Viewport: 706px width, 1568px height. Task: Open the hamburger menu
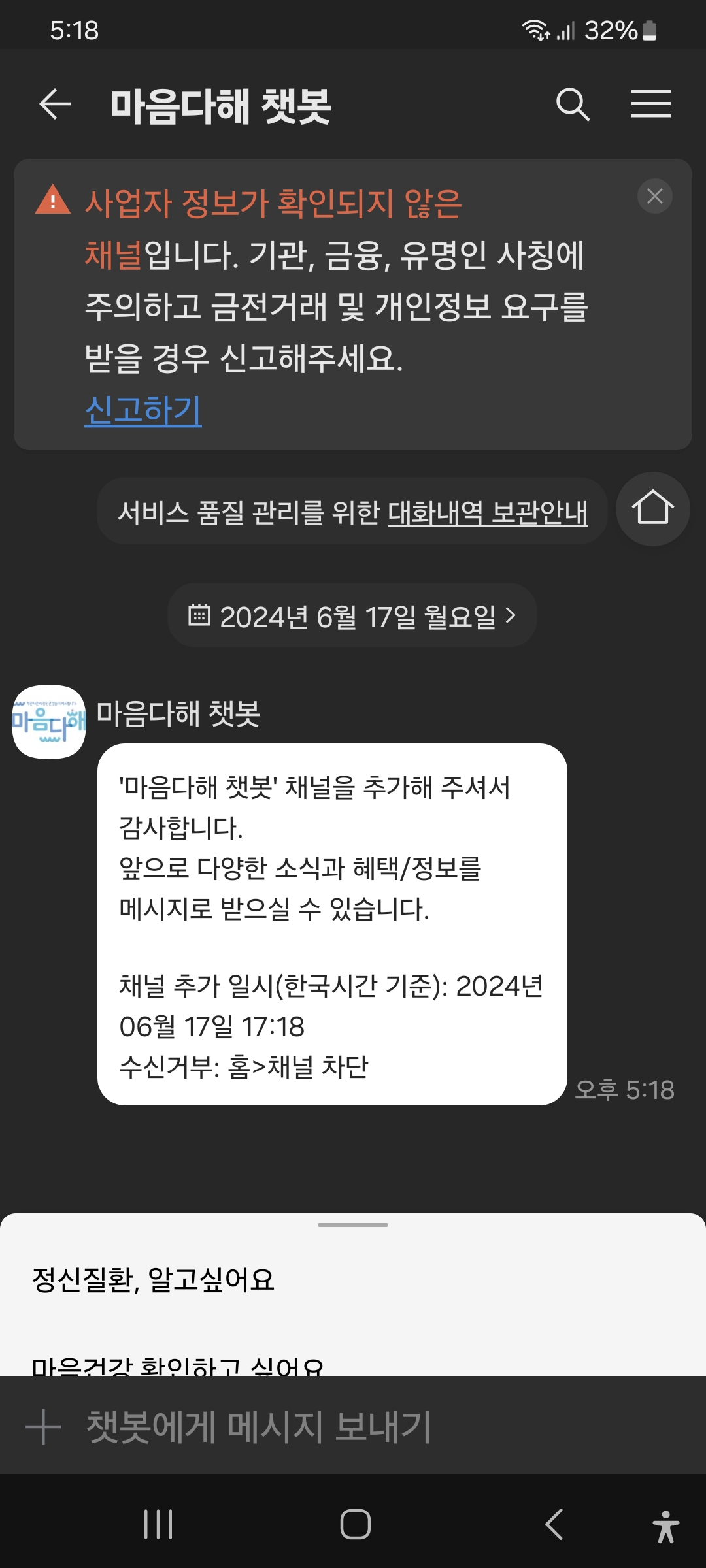click(x=650, y=105)
